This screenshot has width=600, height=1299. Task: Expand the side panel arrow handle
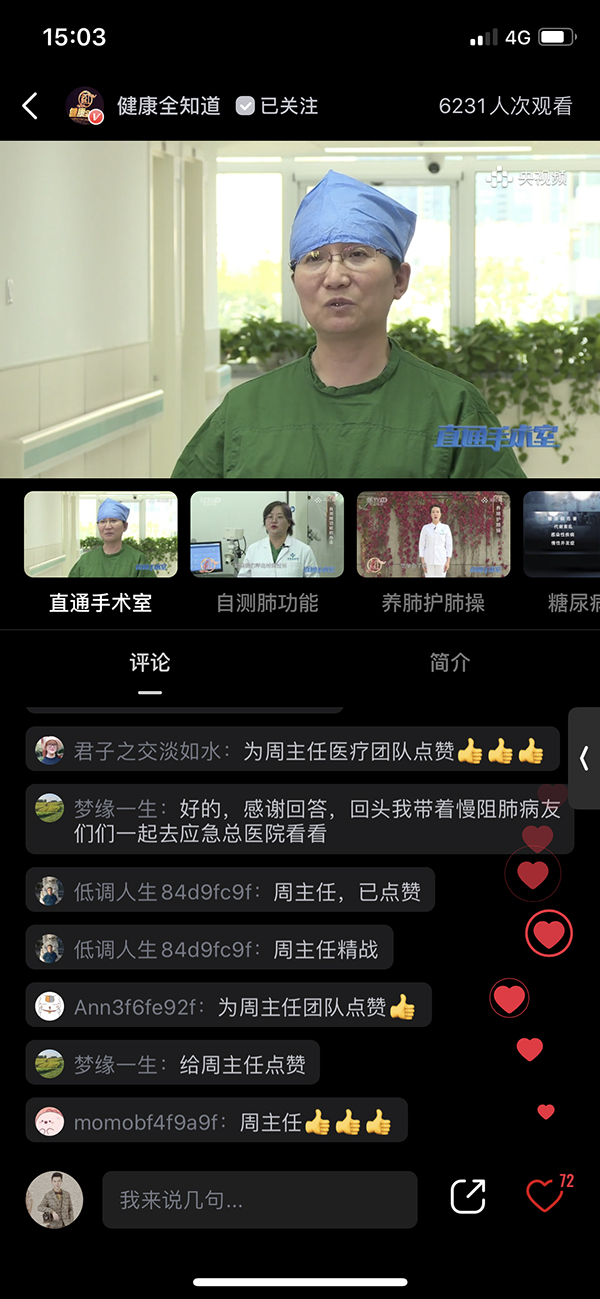(x=584, y=759)
